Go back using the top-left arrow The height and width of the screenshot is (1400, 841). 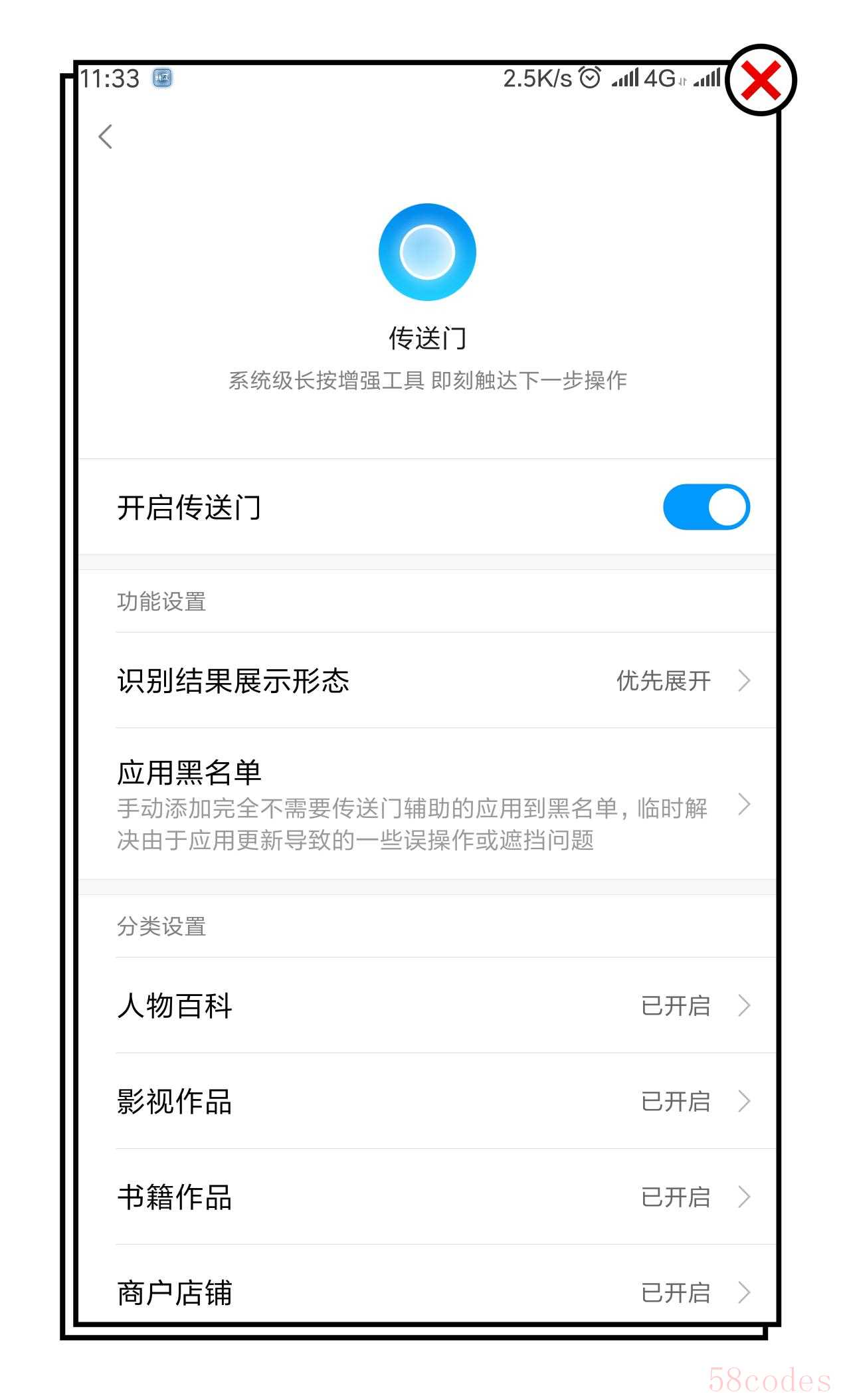pyautogui.click(x=105, y=137)
